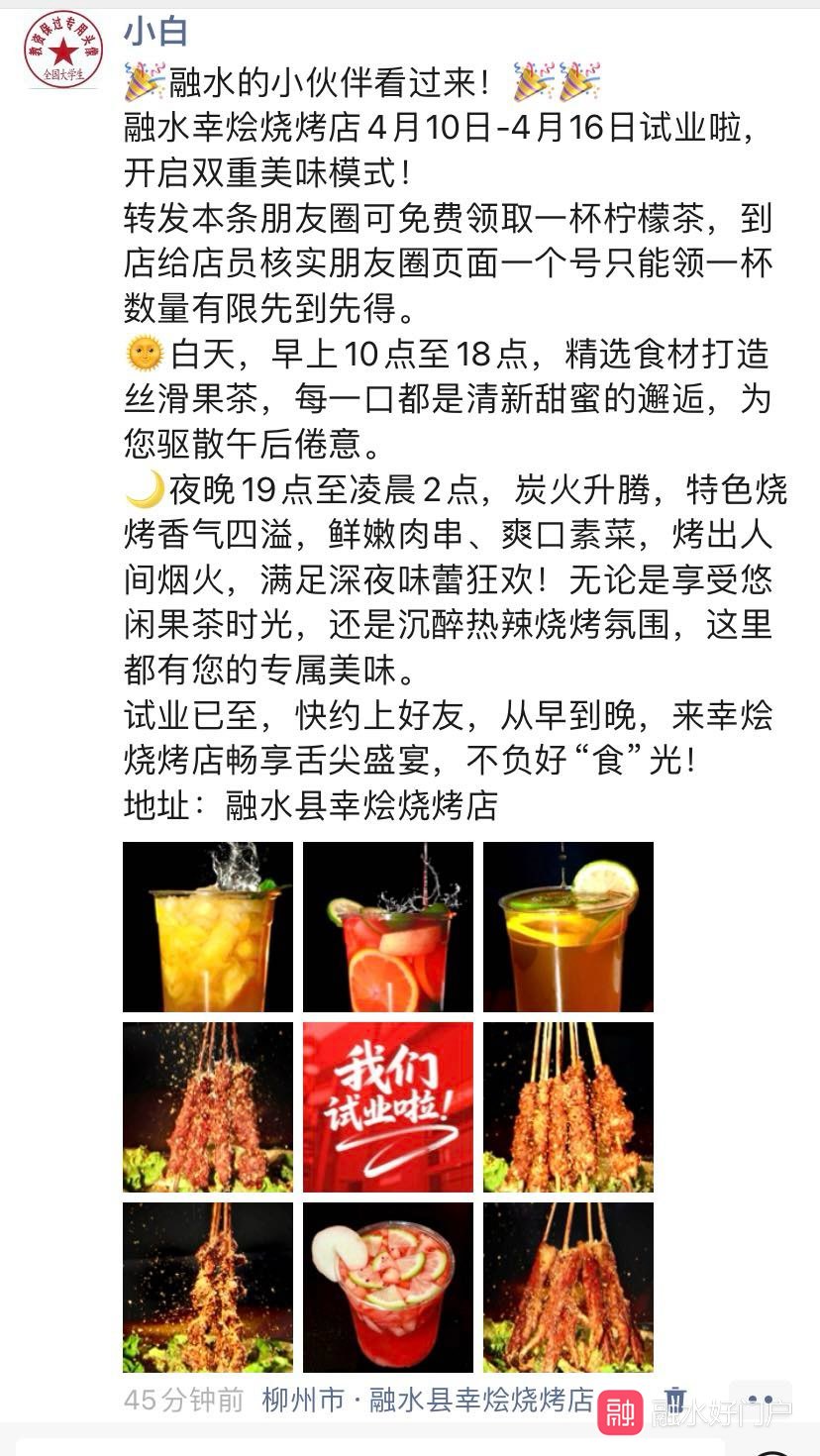
Task: Open the 我们试业啦 red poster image
Action: (388, 1107)
